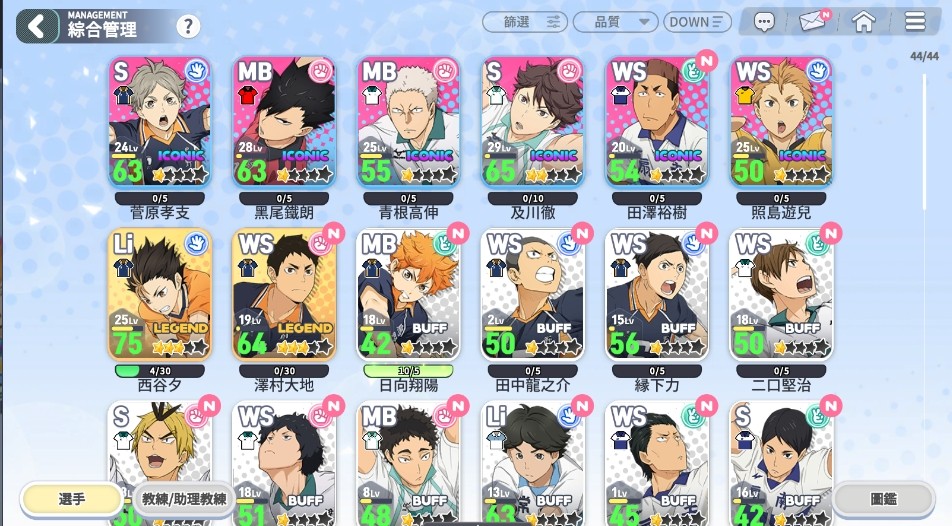The width and height of the screenshot is (952, 526).
Task: Open the 西谷夕 legend card
Action: [x=159, y=294]
